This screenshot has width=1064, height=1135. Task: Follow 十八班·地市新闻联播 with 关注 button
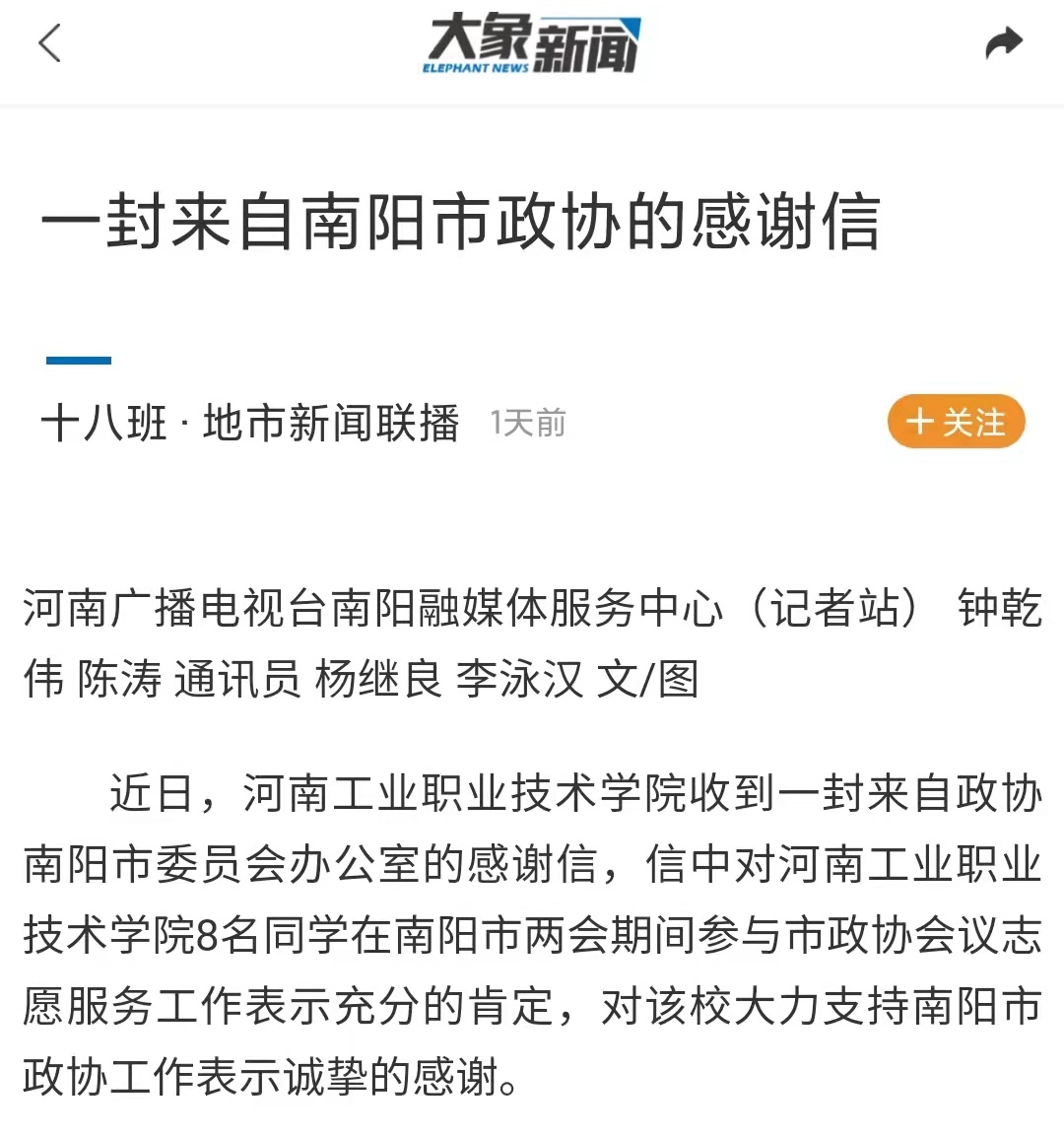pyautogui.click(x=956, y=423)
